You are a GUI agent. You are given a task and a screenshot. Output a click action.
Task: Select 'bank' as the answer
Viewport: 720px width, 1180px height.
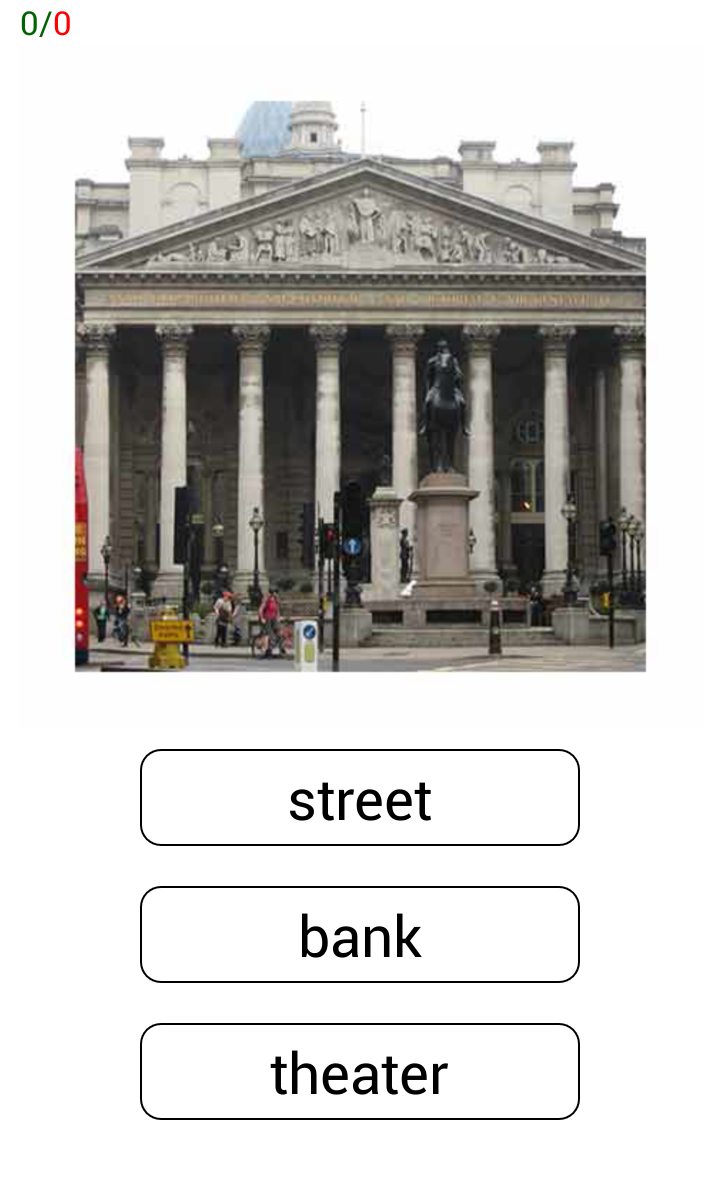pyautogui.click(x=360, y=935)
